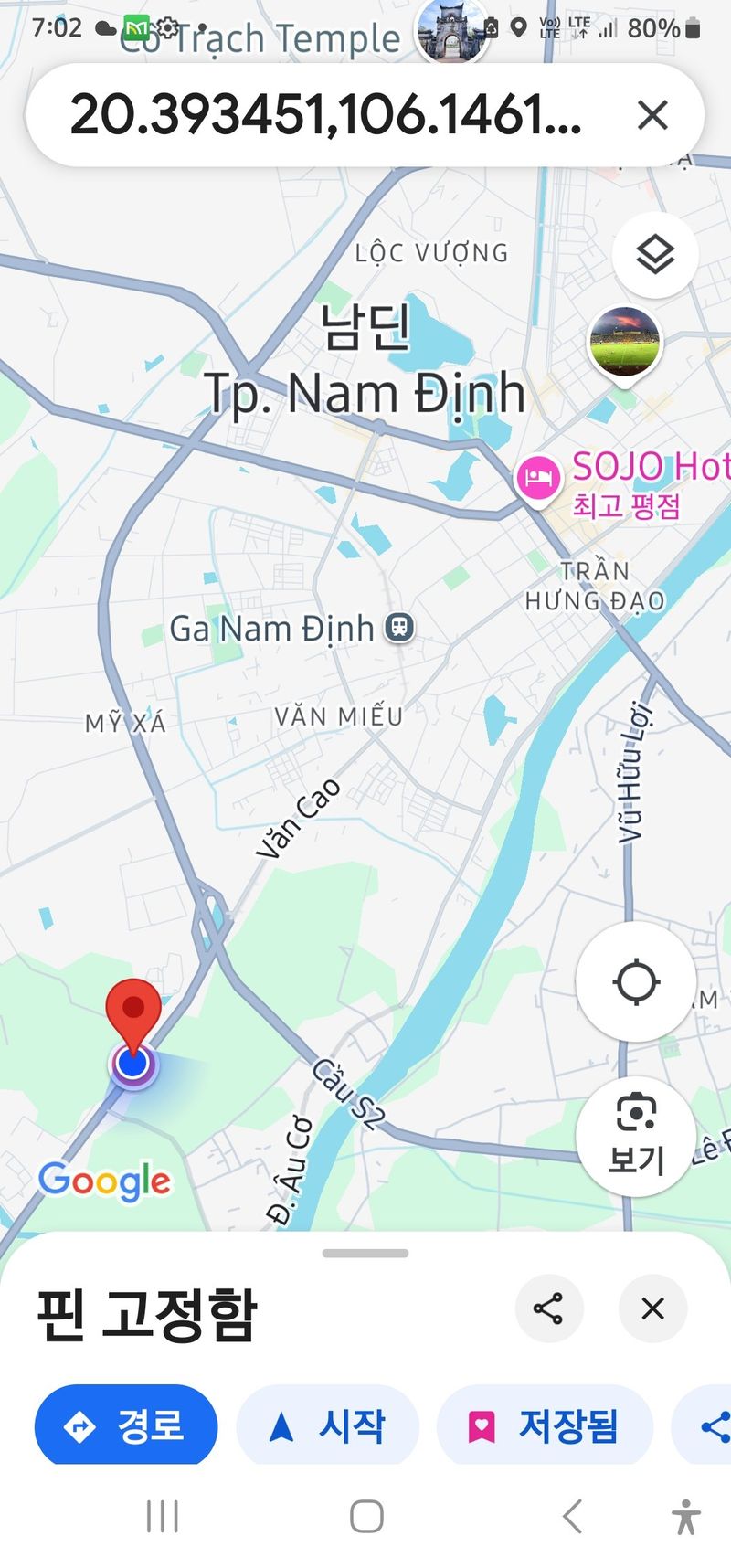Open the map layers button
731x1568 pixels.
(x=655, y=255)
